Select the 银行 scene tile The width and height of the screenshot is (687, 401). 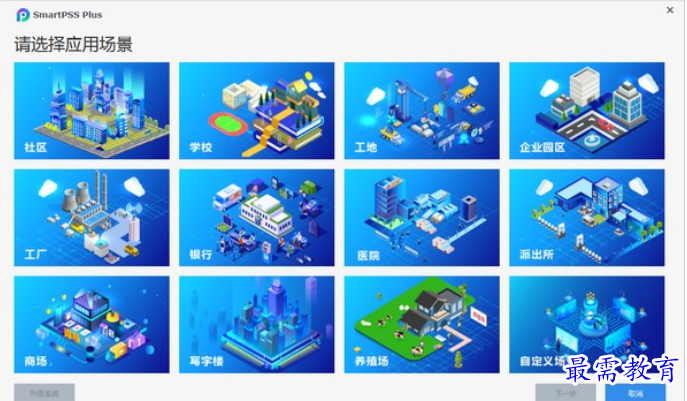pos(256,217)
